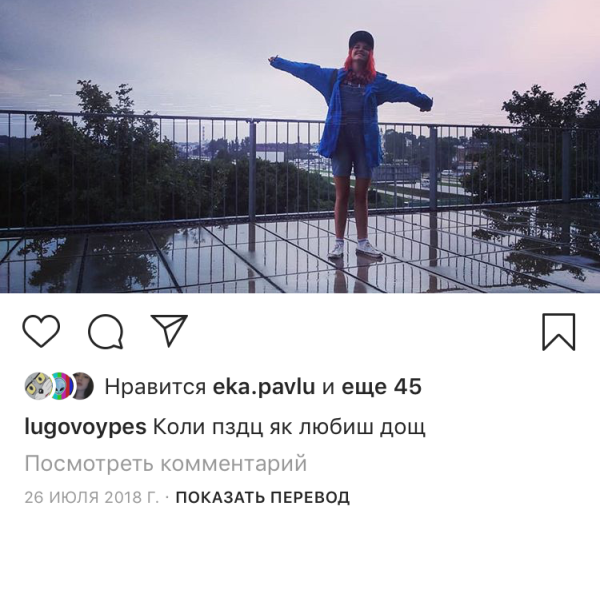Image resolution: width=600 pixels, height=600 pixels.
Task: Share the post with the paper plane icon
Action: (169, 330)
